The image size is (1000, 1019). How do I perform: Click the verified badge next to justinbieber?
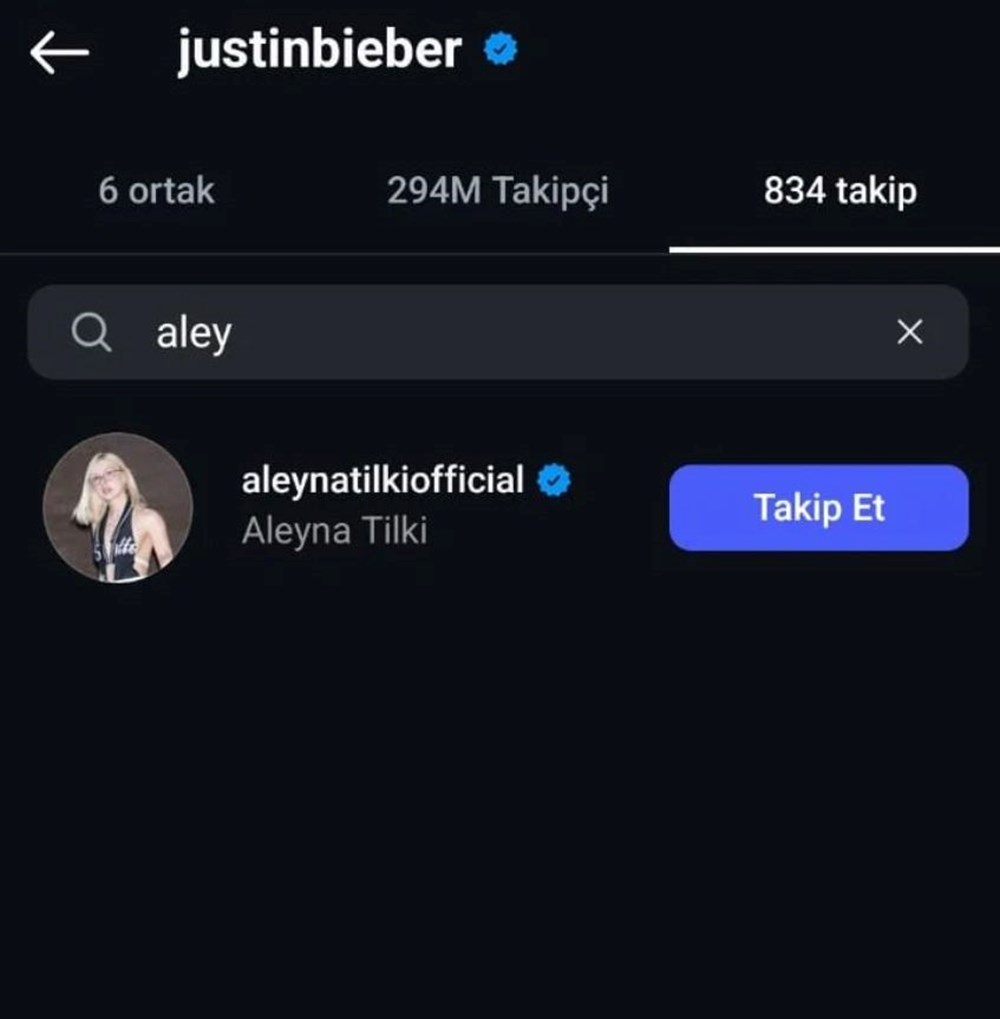(x=498, y=46)
